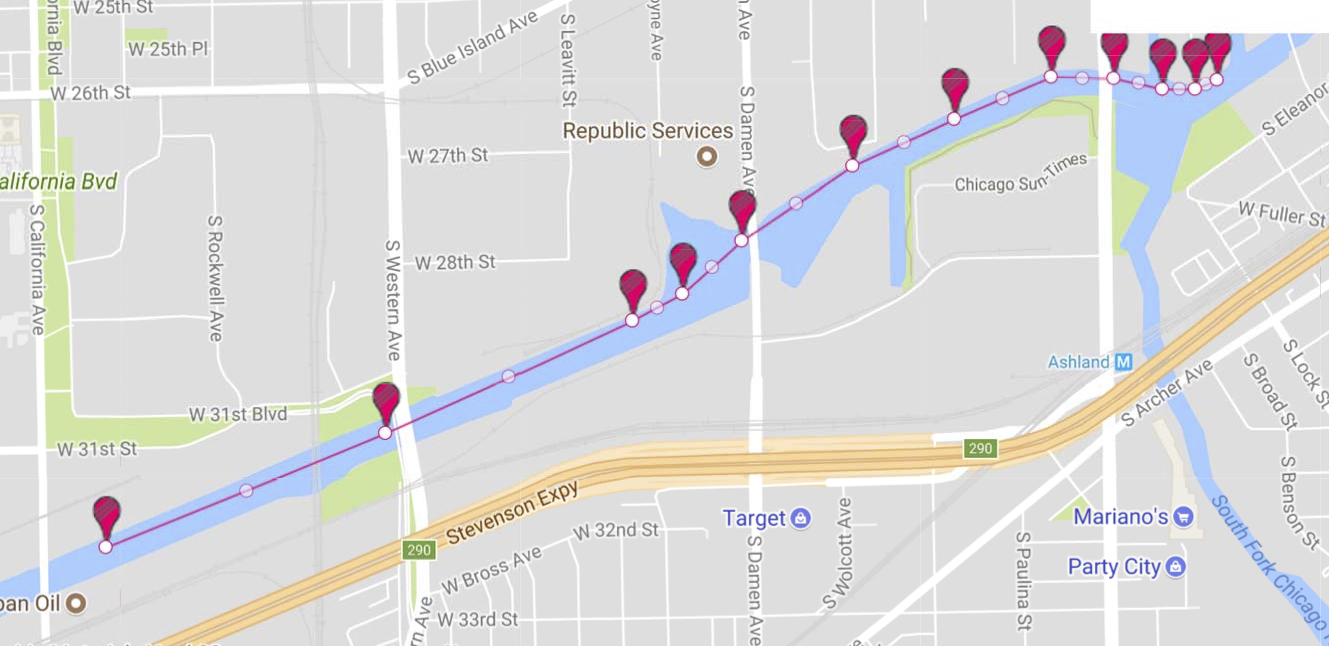Open the Mariano's place marker
The image size is (1329, 646).
(1184, 517)
